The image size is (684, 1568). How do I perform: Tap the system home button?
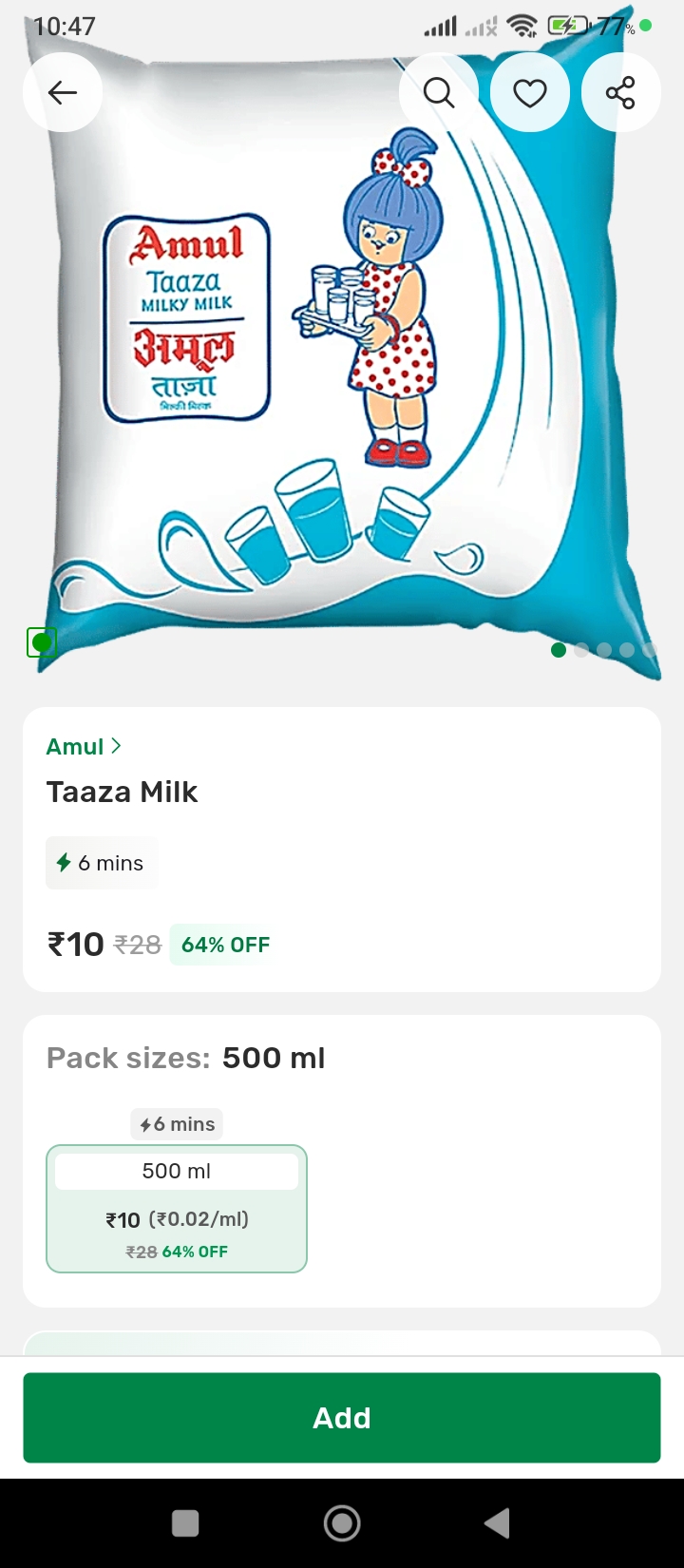pyautogui.click(x=342, y=1523)
